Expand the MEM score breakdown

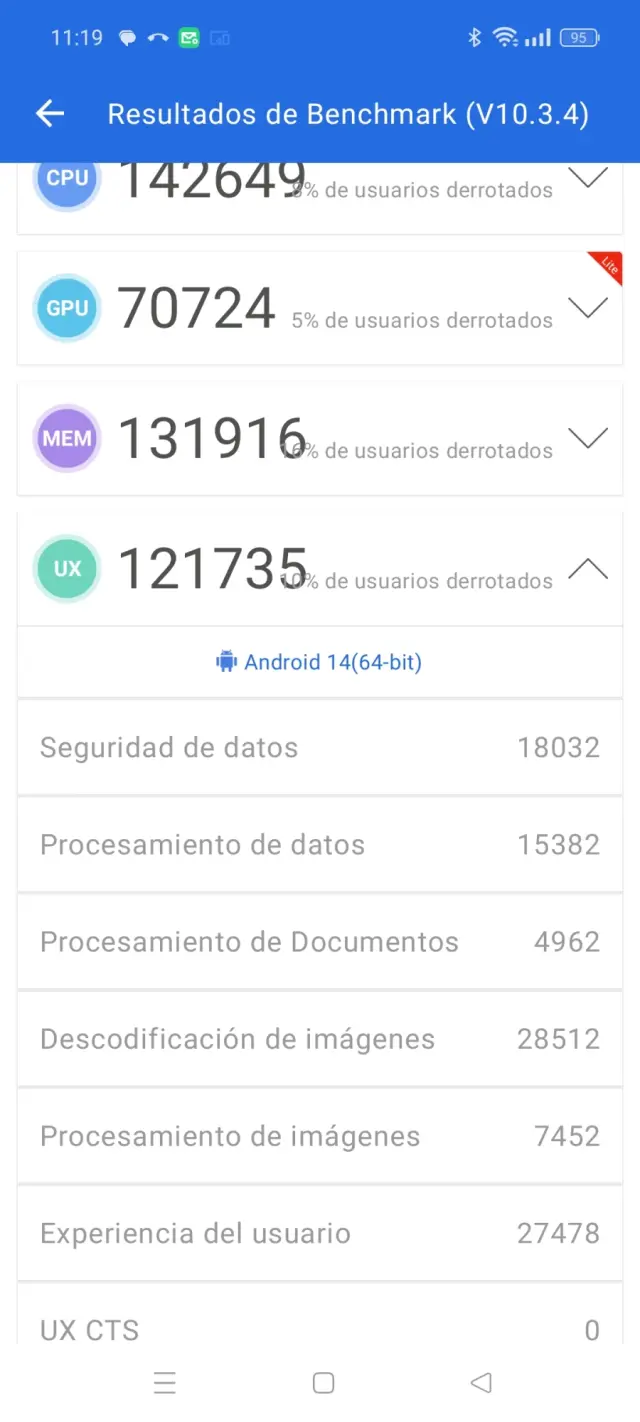click(x=588, y=438)
